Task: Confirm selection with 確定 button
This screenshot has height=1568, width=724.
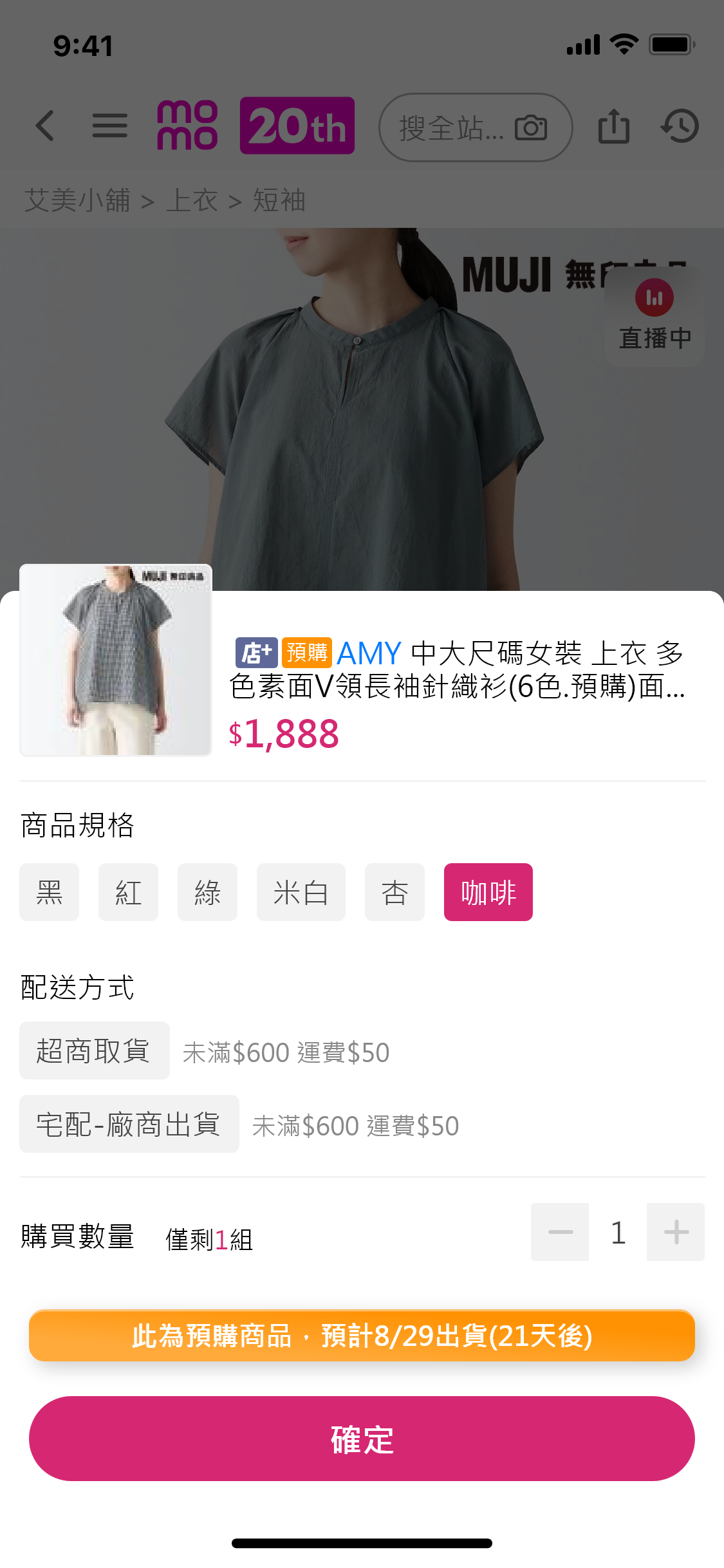Action: tap(362, 1439)
